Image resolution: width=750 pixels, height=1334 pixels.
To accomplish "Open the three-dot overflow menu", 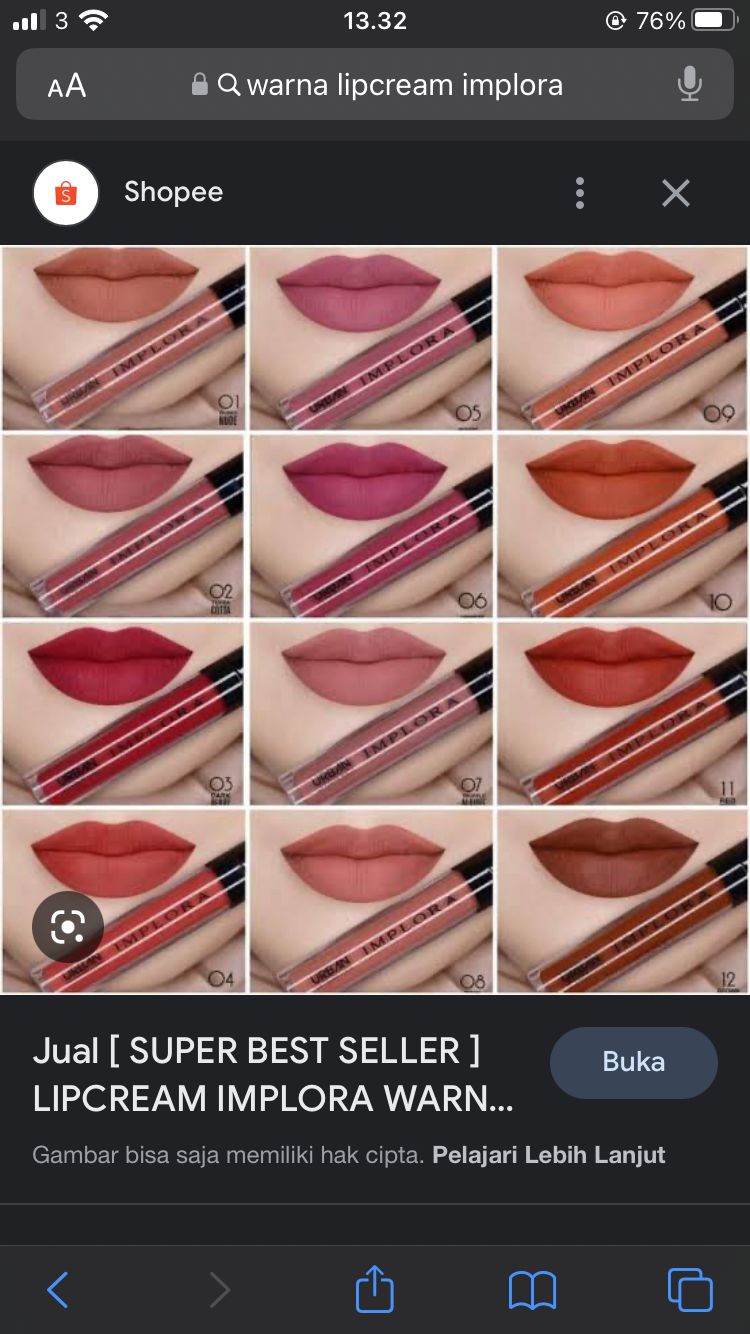I will 580,193.
